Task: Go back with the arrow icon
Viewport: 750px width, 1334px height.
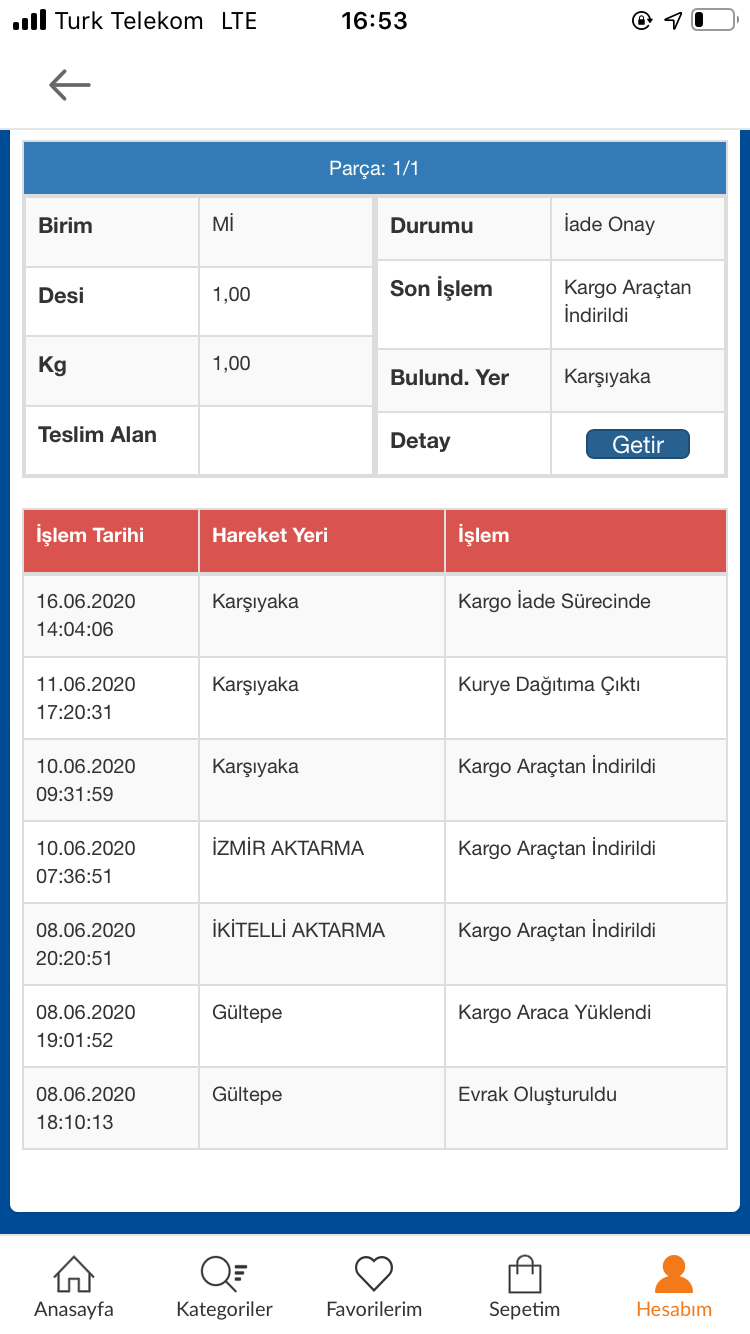Action: [x=70, y=85]
